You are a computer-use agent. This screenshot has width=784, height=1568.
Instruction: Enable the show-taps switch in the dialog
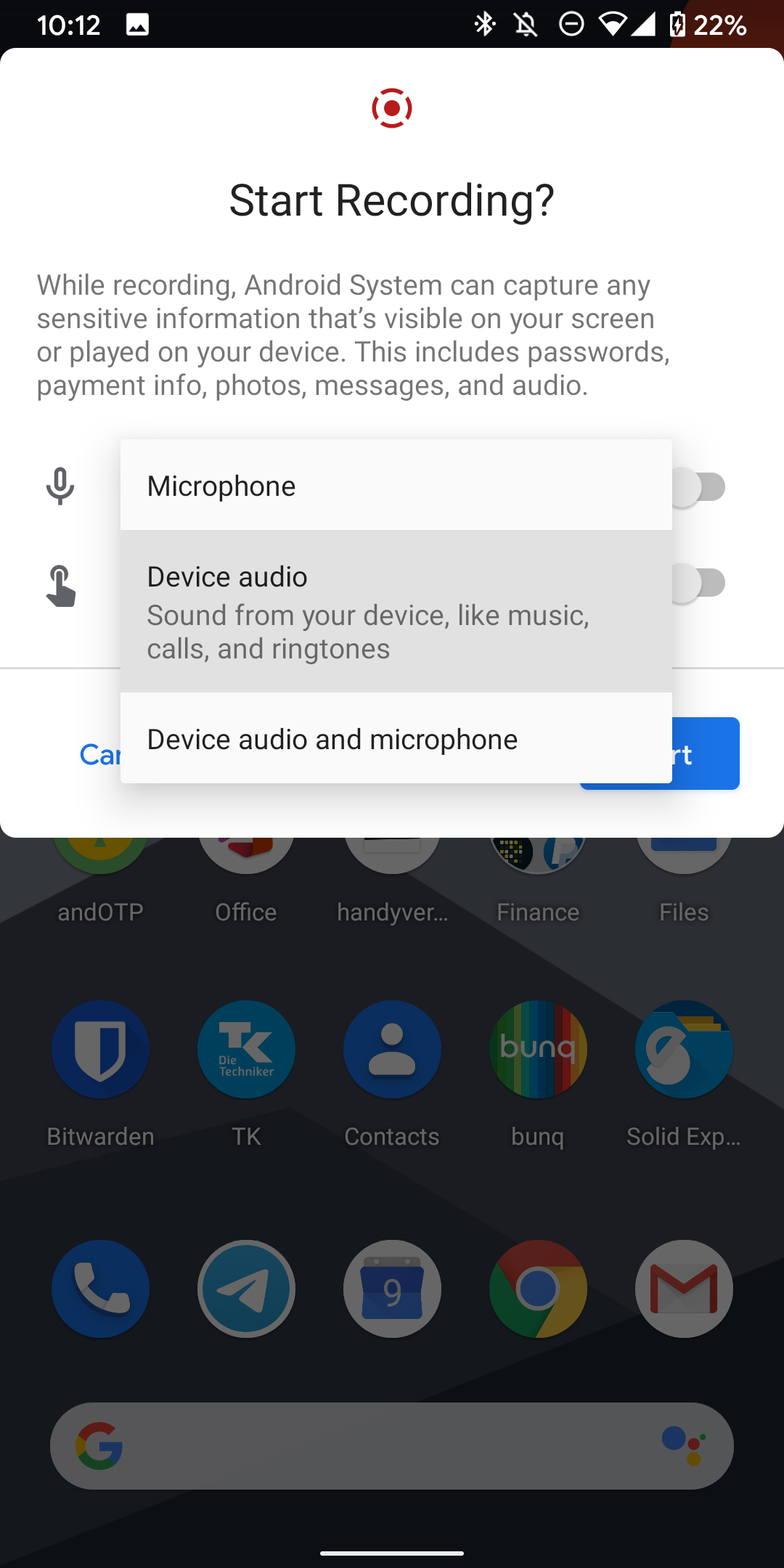699,581
